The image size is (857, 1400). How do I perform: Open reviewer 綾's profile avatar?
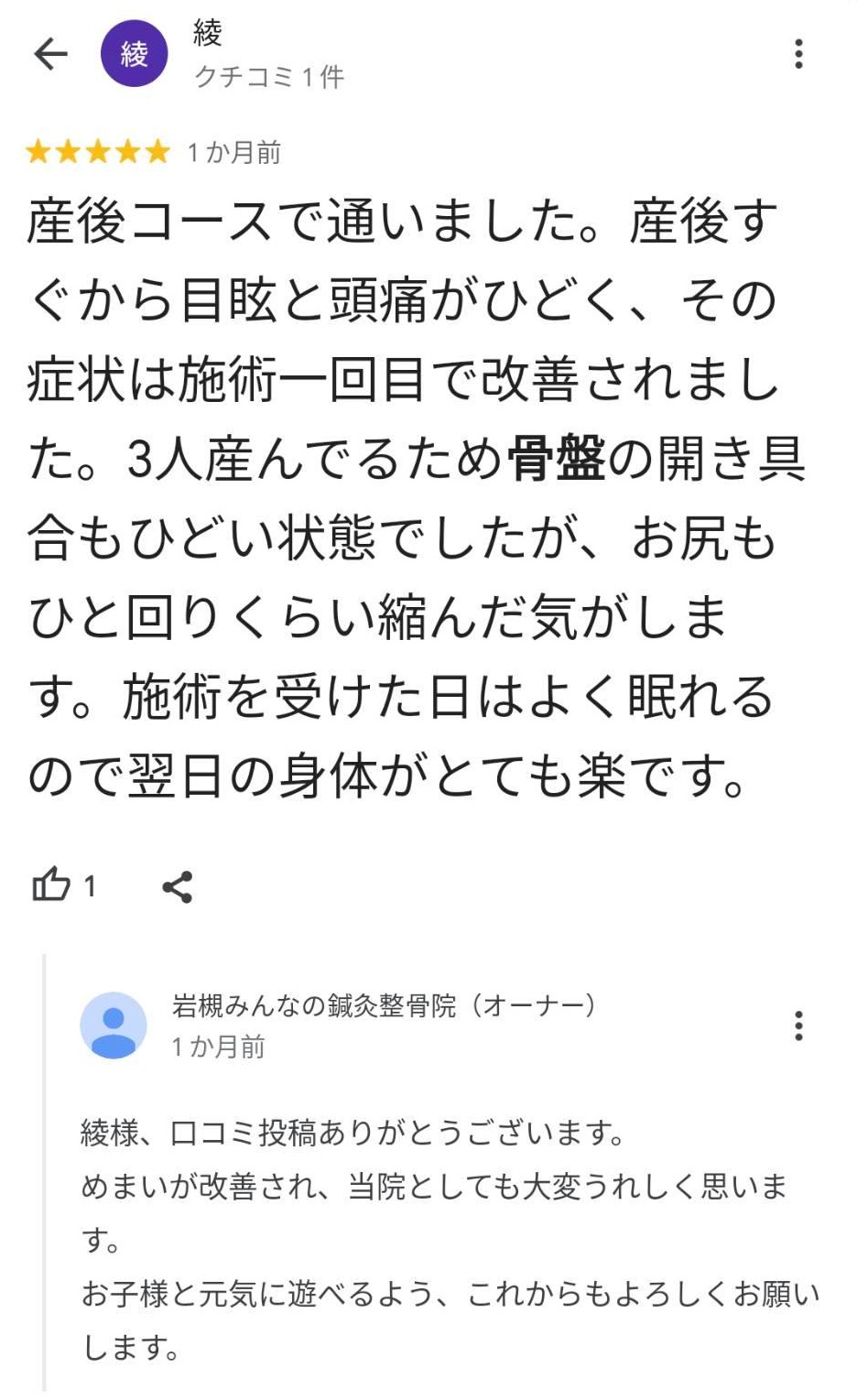point(135,54)
